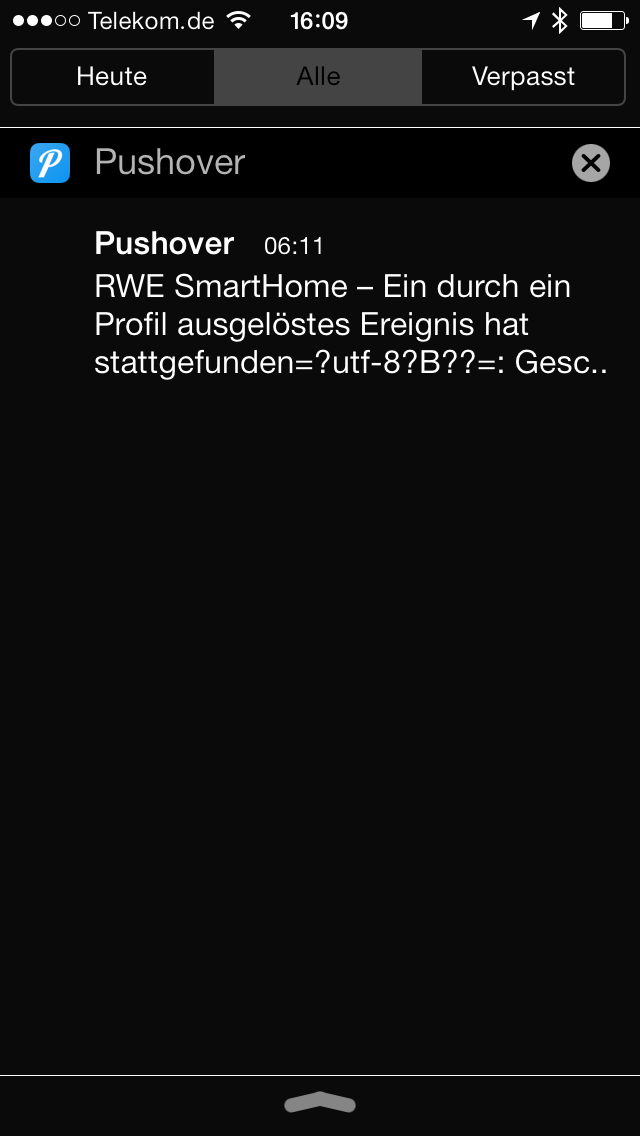
Task: Tap the grabber to close Notification Center
Action: coord(320,1103)
